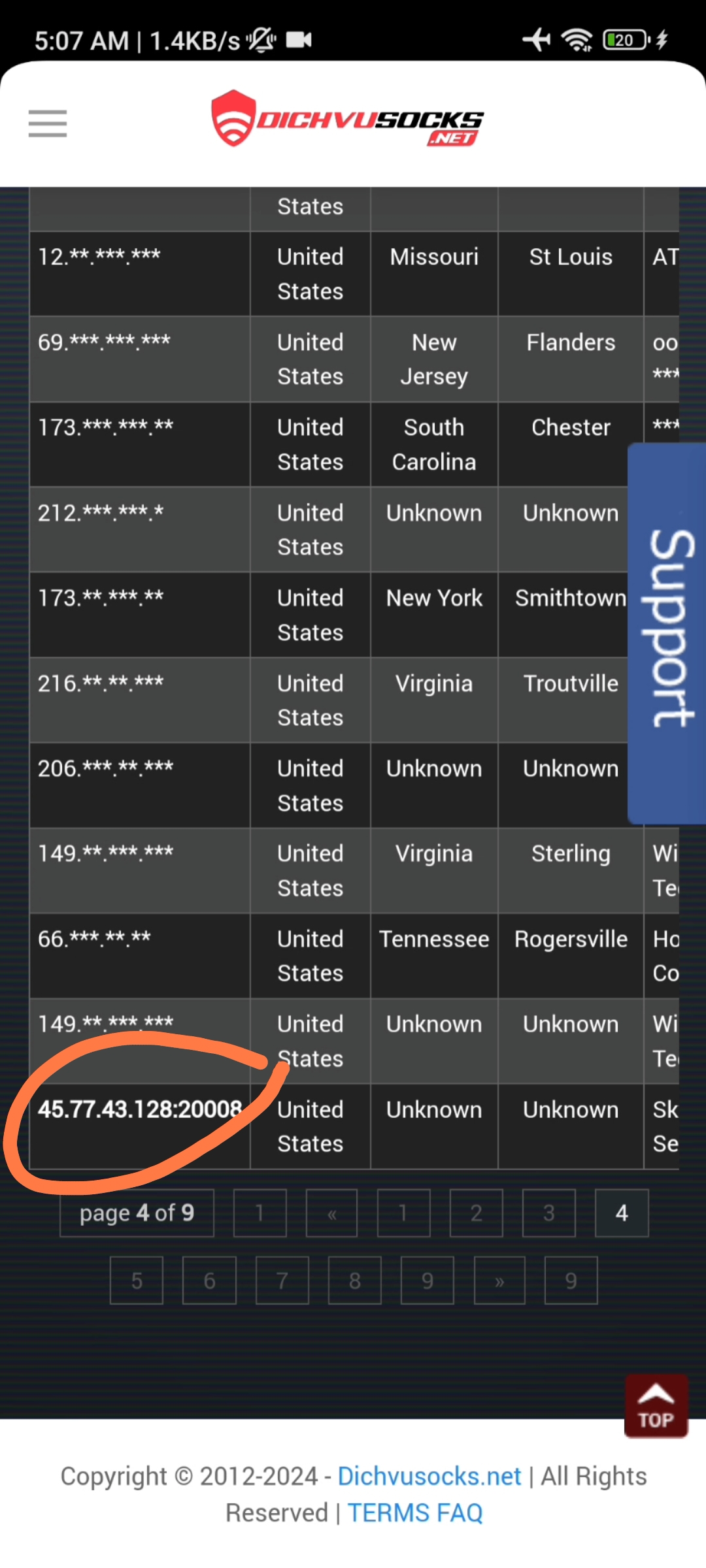706x1568 pixels.
Task: Open the hamburger menu
Action: (47, 123)
